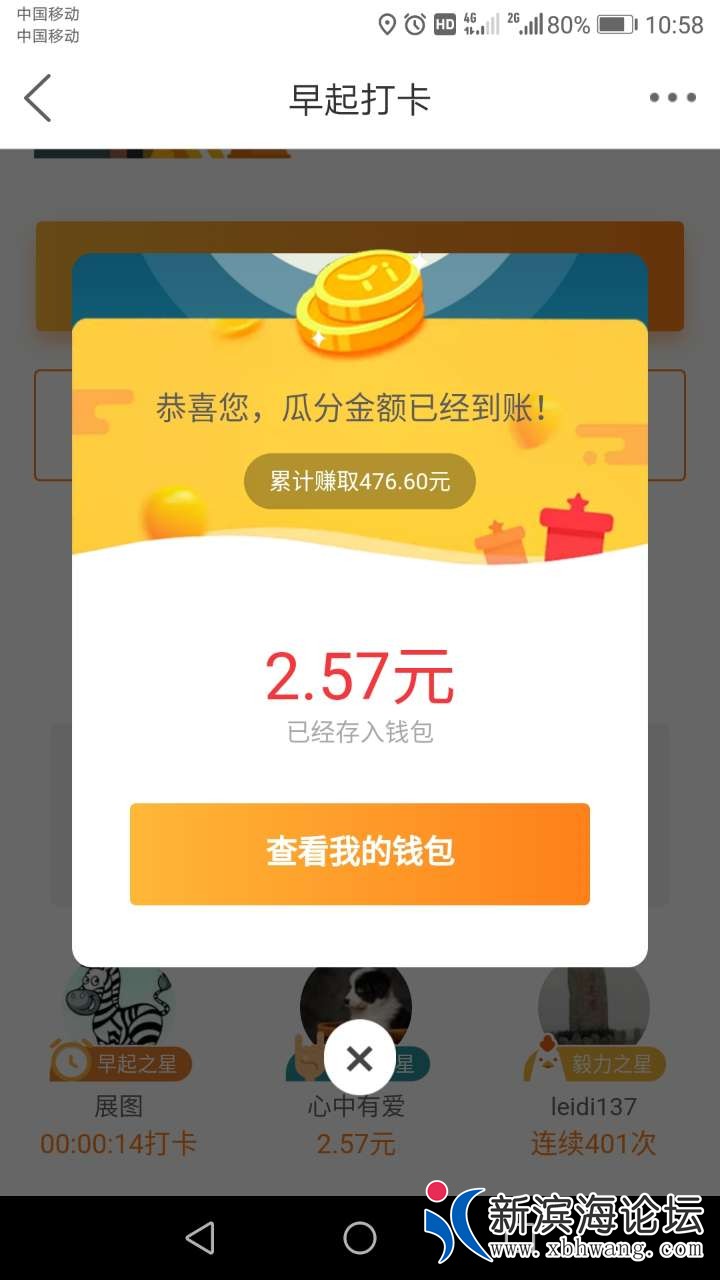This screenshot has height=1280, width=720.
Task: Go back using the top-left arrow
Action: [x=38, y=98]
